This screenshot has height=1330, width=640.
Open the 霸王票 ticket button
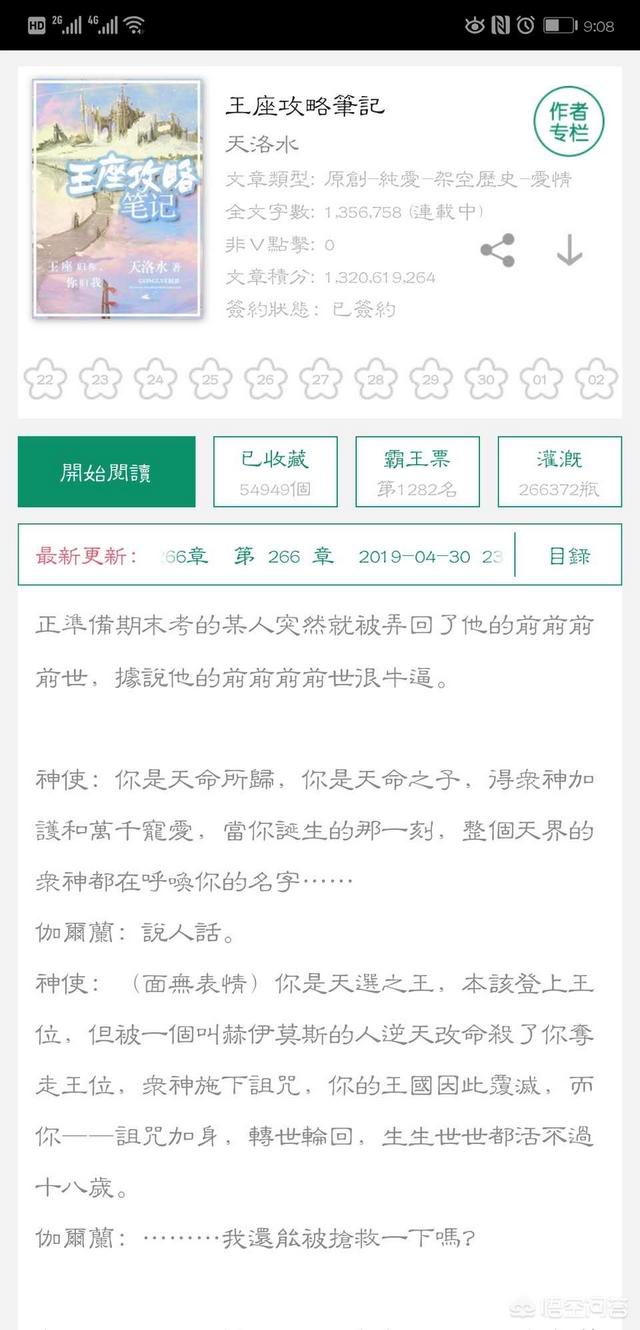pyautogui.click(x=417, y=472)
